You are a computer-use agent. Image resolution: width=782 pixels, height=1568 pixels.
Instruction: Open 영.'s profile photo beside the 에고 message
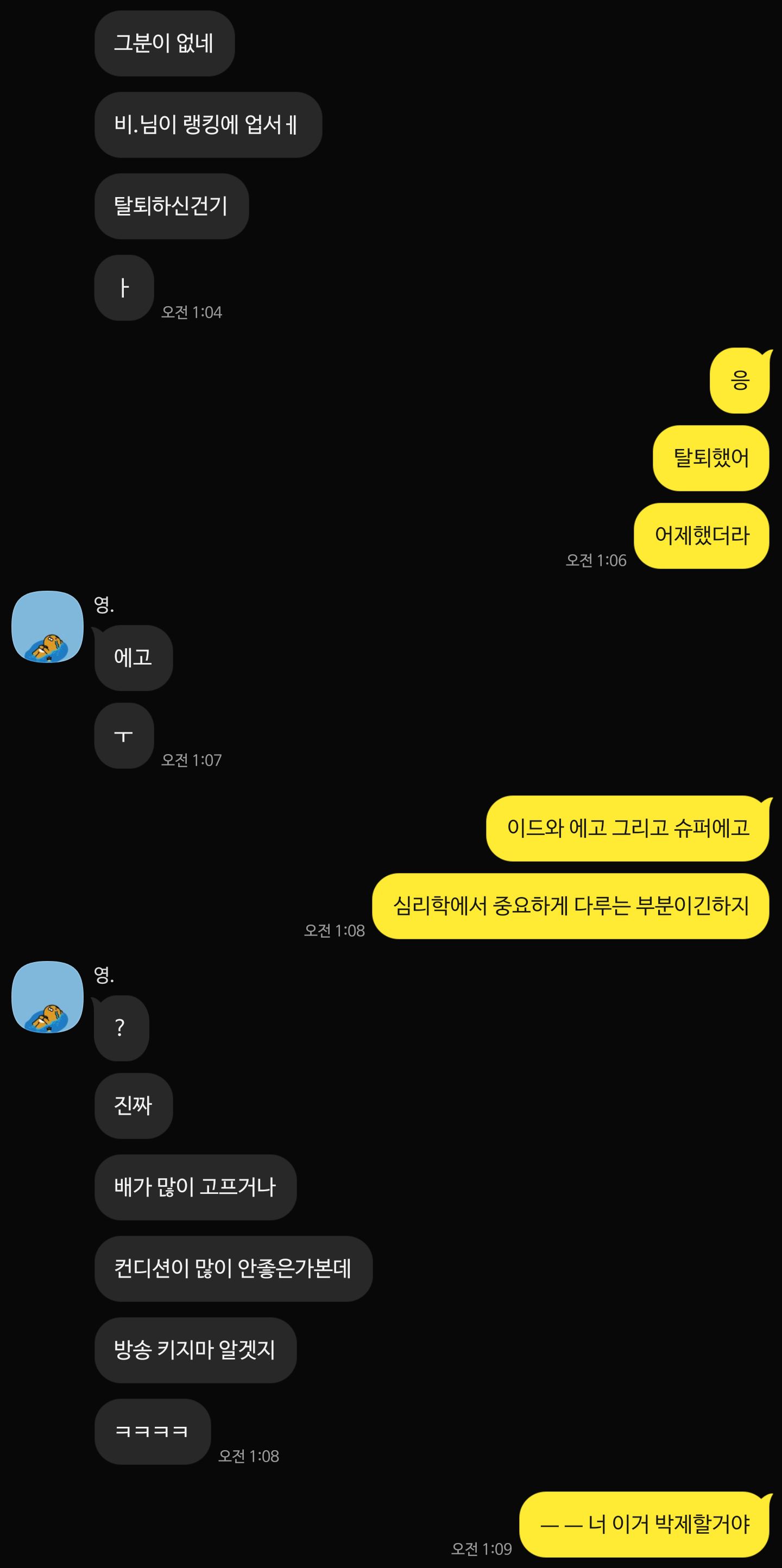47,627
